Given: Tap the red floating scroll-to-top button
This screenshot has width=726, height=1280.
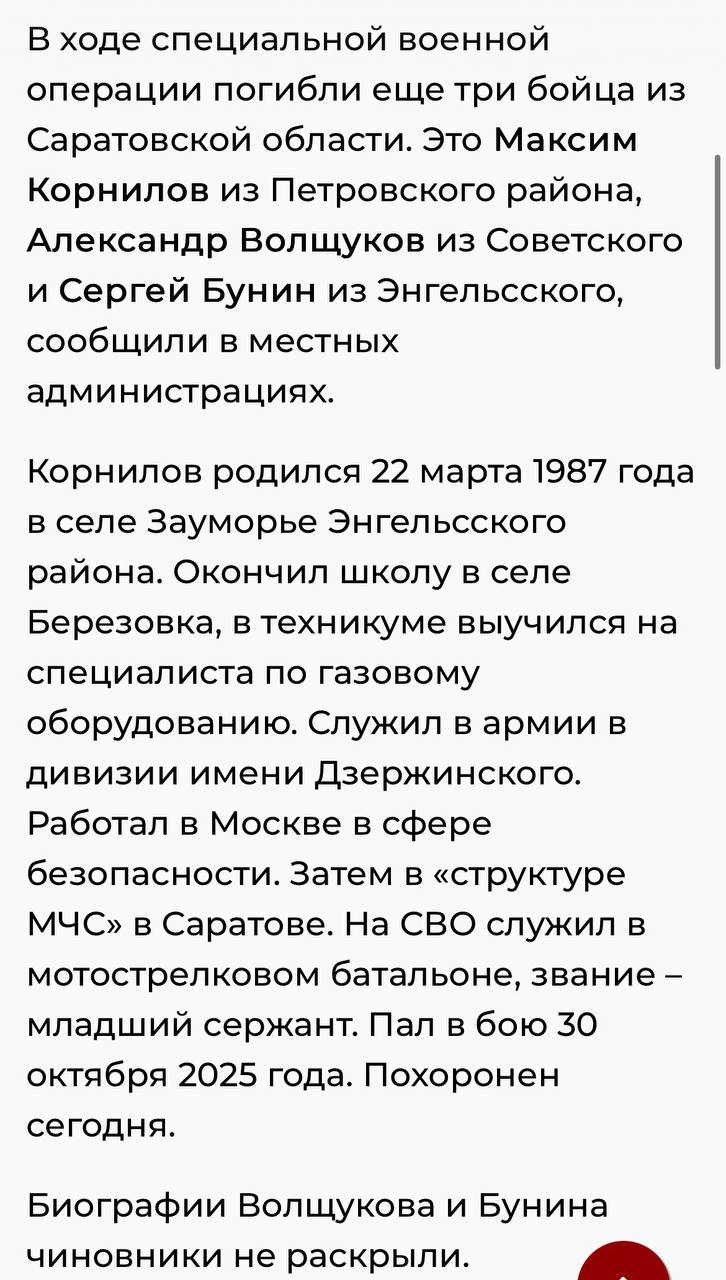Looking at the screenshot, I should 623,1263.
